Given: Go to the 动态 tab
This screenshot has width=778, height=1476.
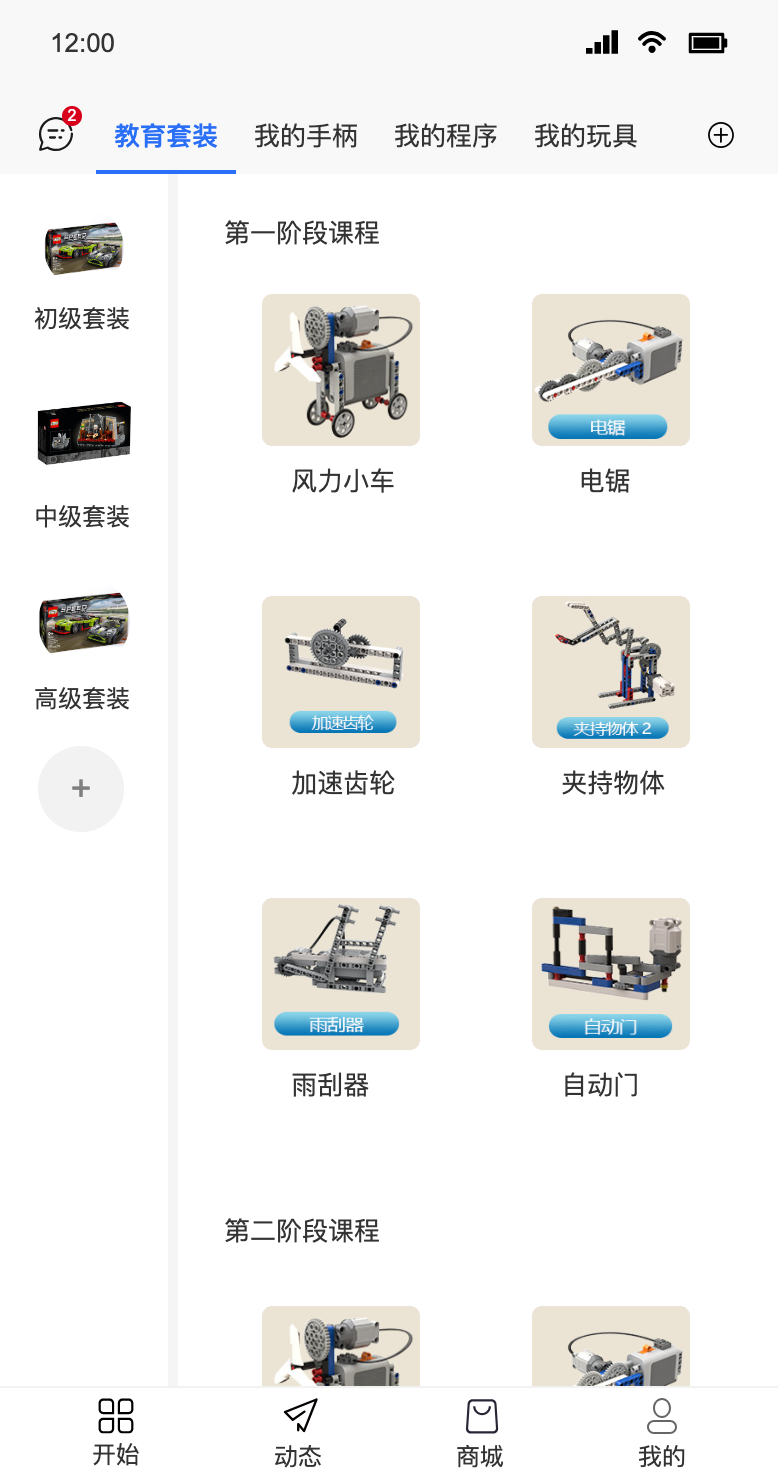Looking at the screenshot, I should [x=298, y=1432].
